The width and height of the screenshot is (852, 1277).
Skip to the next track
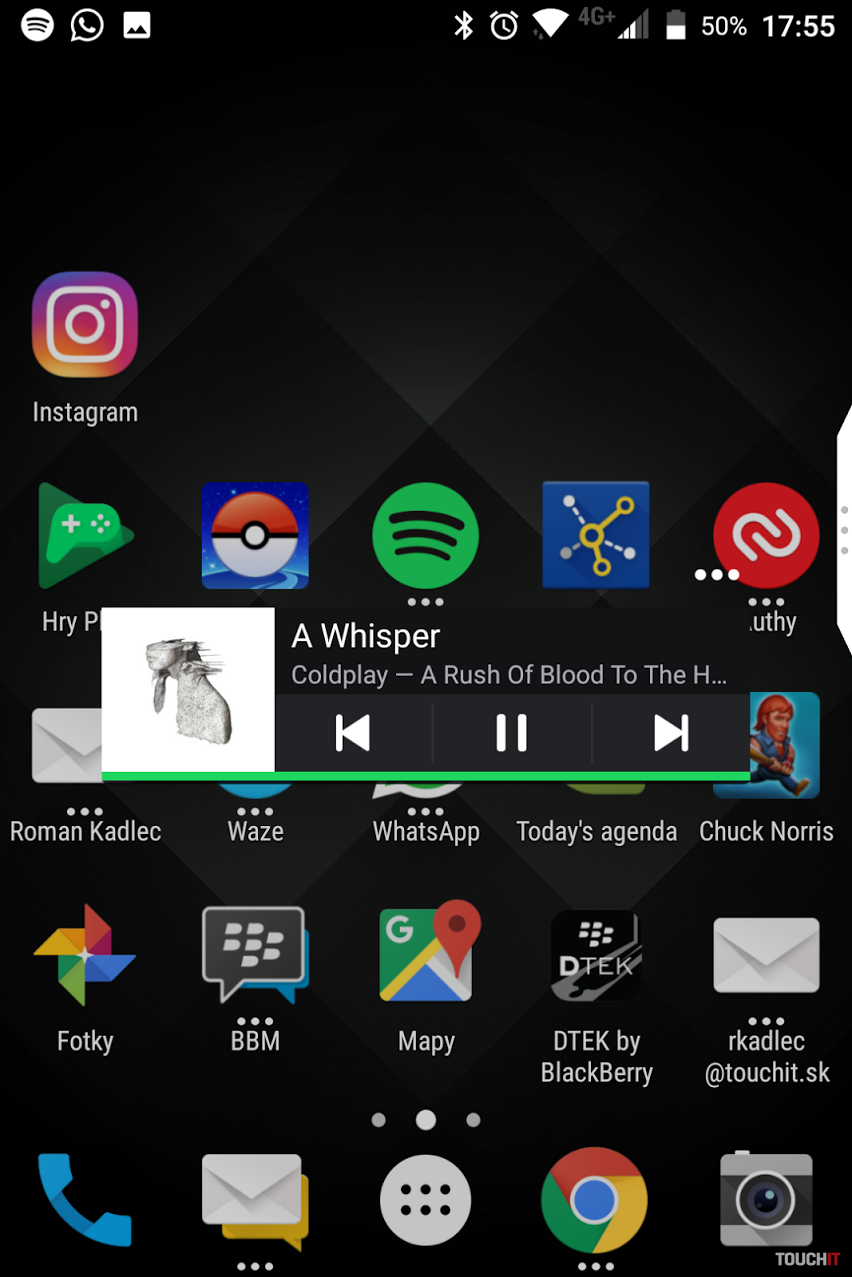tap(671, 733)
